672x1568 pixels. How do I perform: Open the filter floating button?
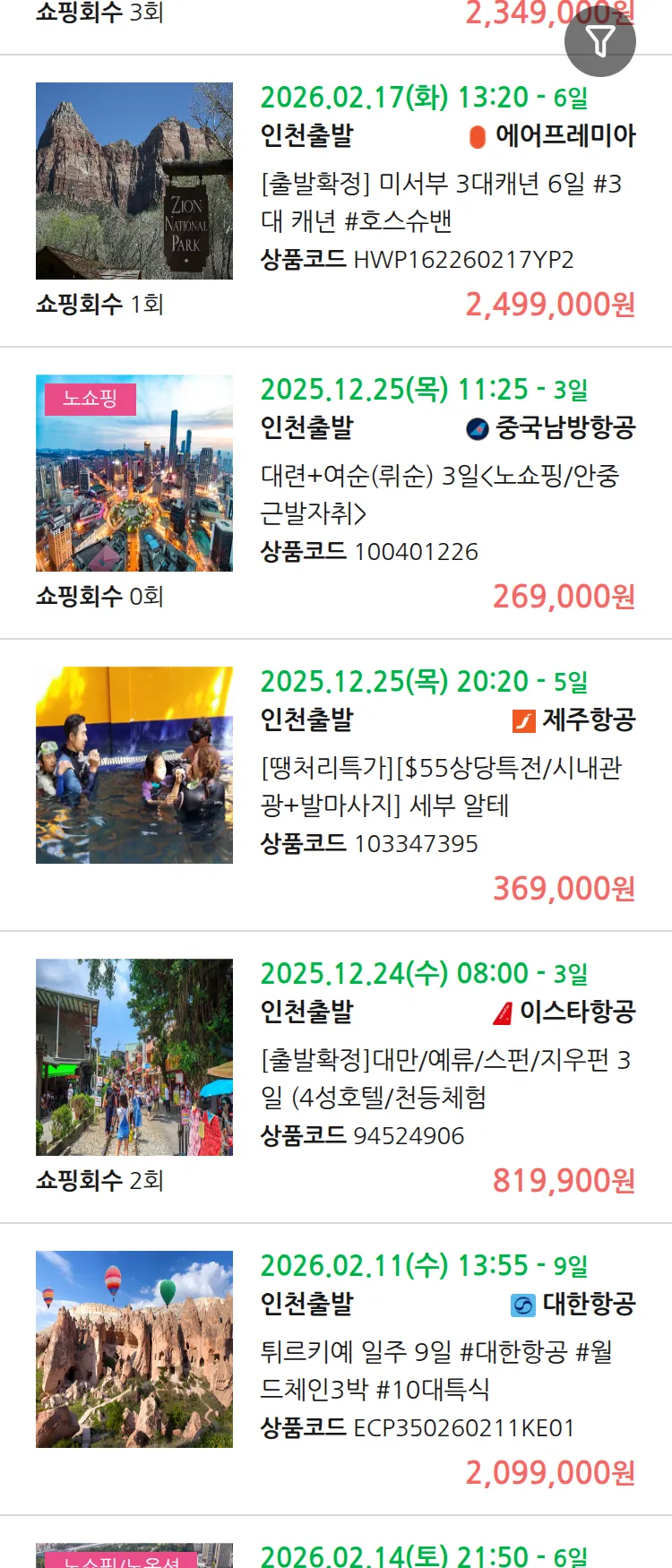pos(599,41)
